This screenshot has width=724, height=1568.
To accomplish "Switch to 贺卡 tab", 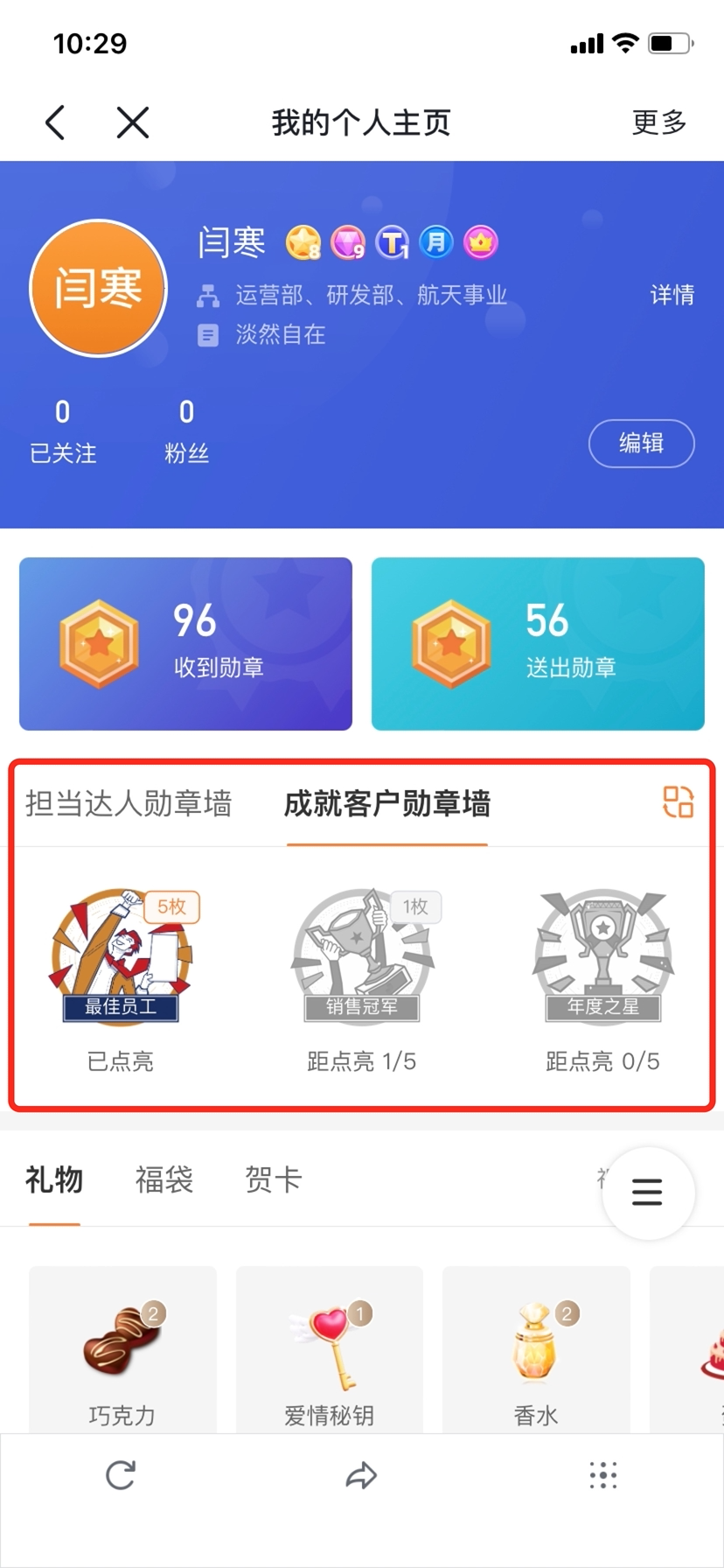I will pos(273,1180).
